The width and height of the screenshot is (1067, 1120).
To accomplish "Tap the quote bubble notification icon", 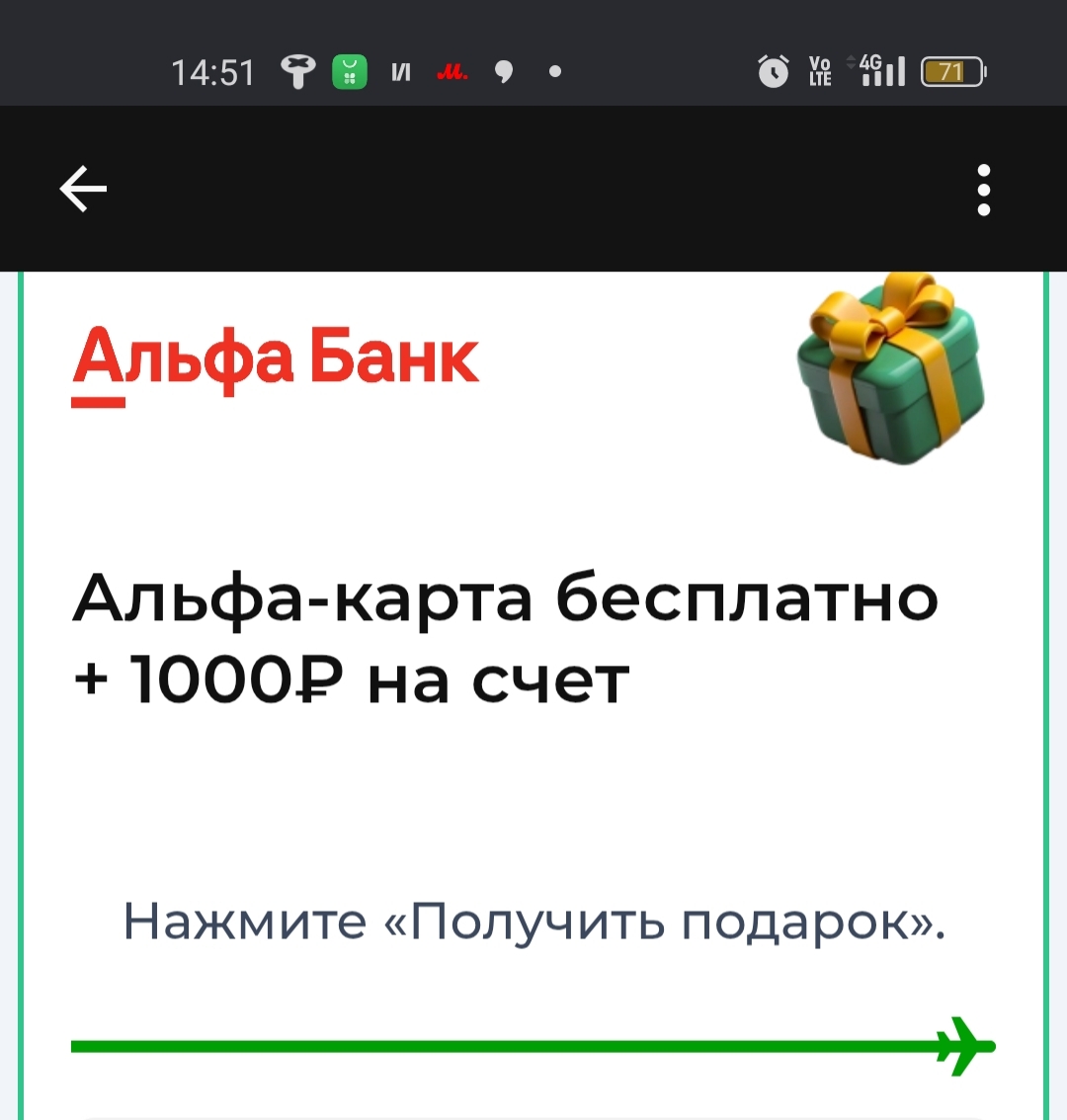I will (x=503, y=69).
